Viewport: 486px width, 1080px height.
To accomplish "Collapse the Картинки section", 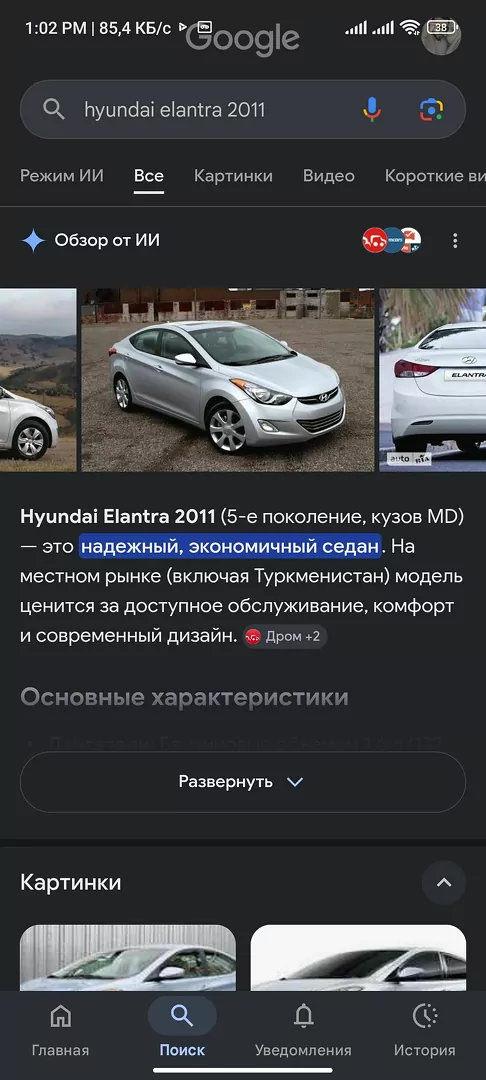I will coord(444,882).
